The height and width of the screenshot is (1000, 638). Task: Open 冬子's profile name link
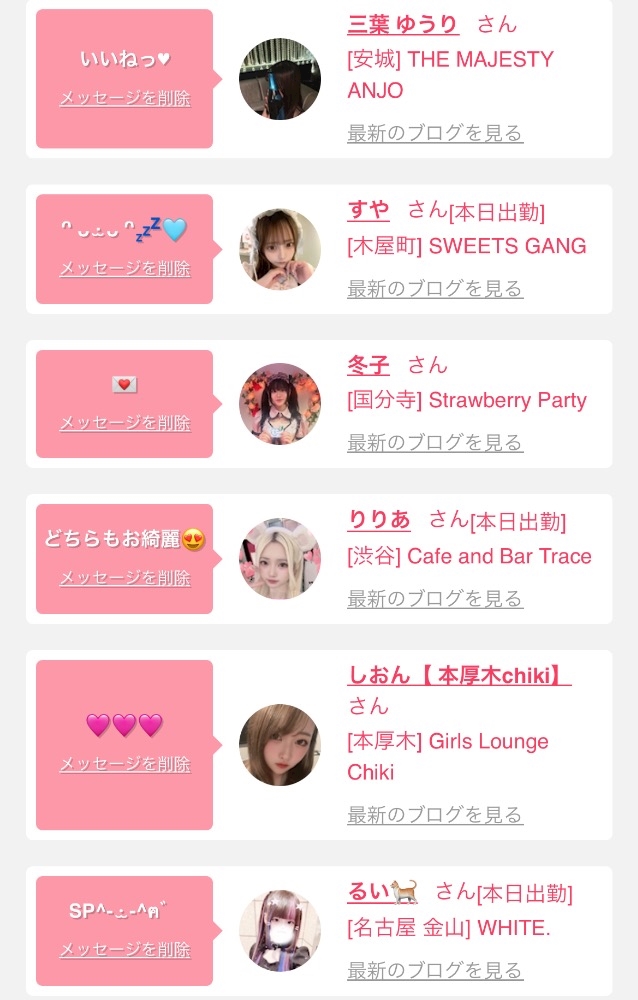click(x=368, y=365)
